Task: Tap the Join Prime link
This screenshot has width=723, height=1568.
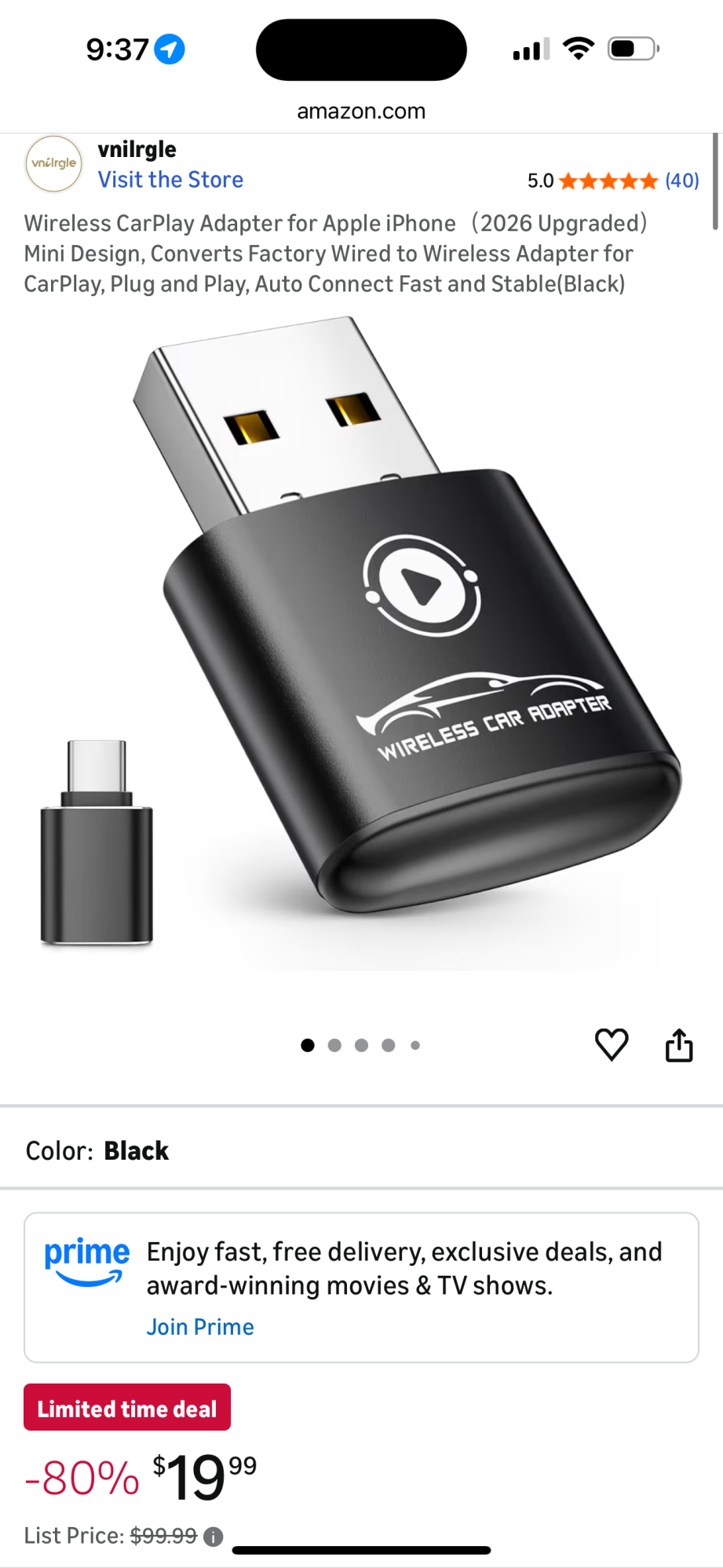Action: (x=200, y=1327)
